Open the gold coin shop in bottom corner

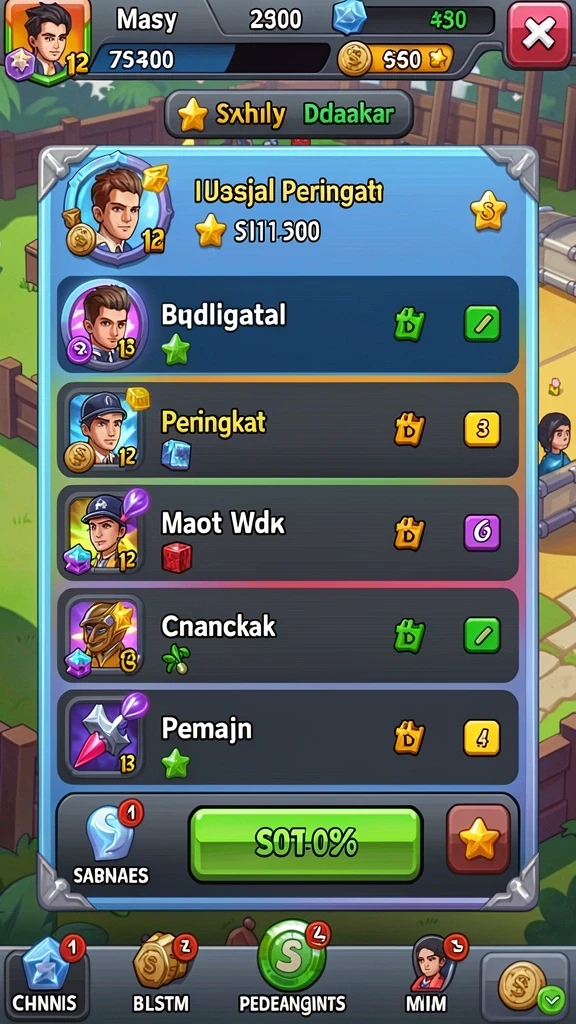526,986
